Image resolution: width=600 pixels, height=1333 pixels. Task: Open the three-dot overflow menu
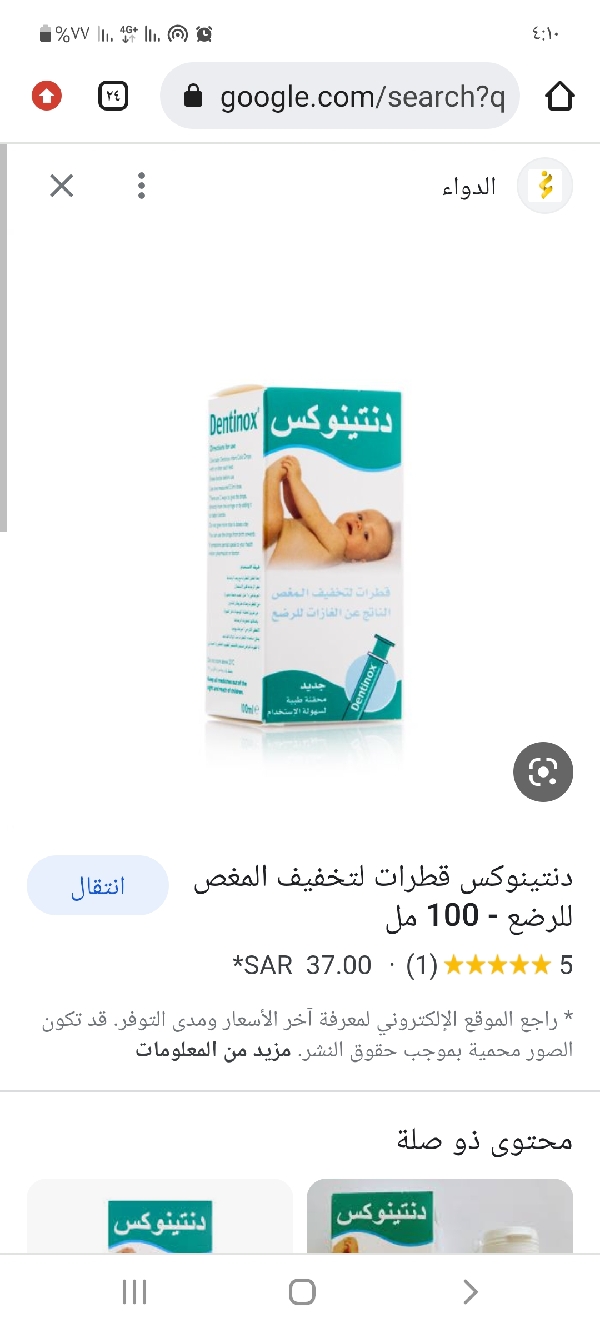(x=142, y=186)
